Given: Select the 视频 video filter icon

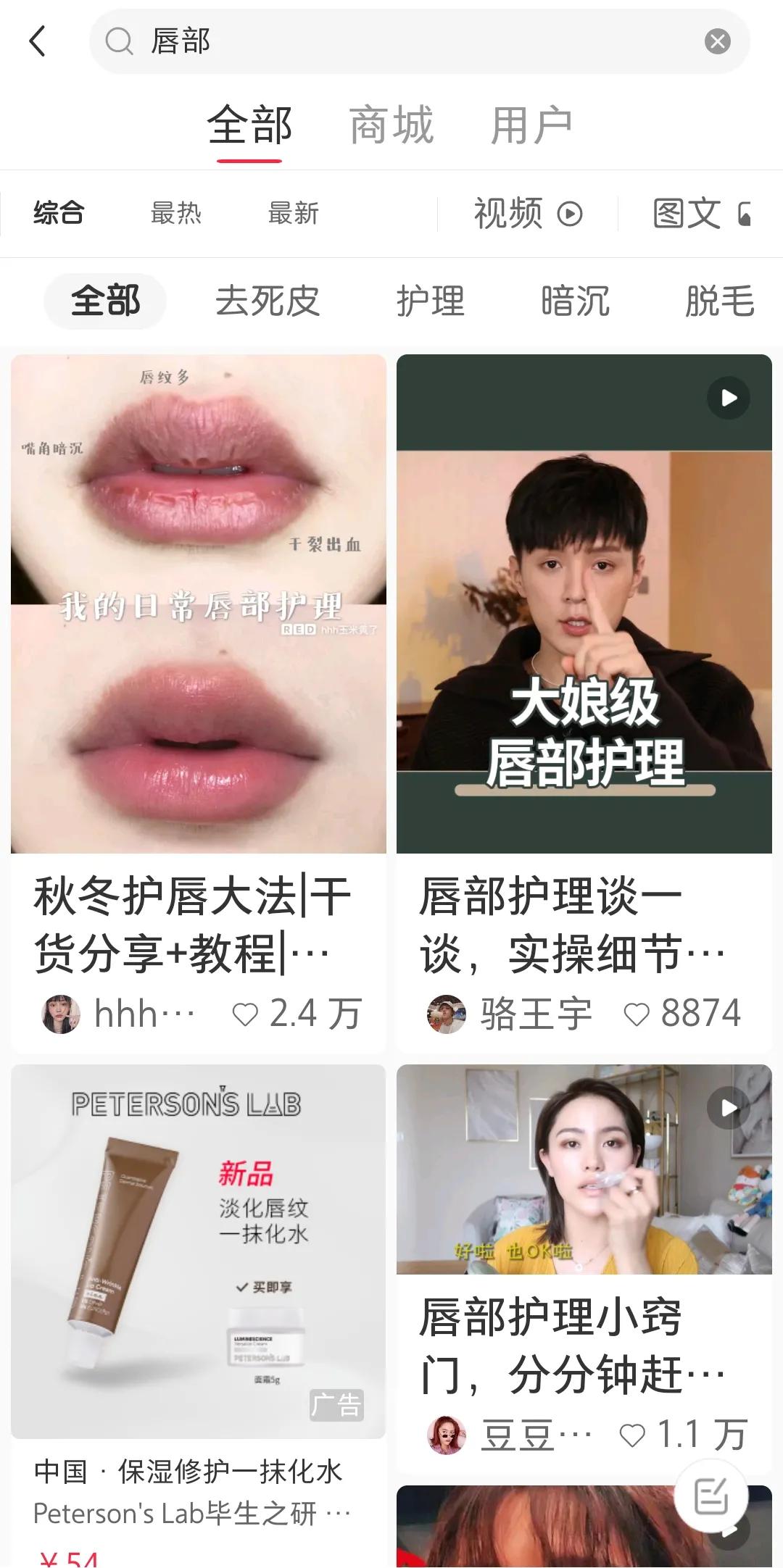Looking at the screenshot, I should click(569, 213).
